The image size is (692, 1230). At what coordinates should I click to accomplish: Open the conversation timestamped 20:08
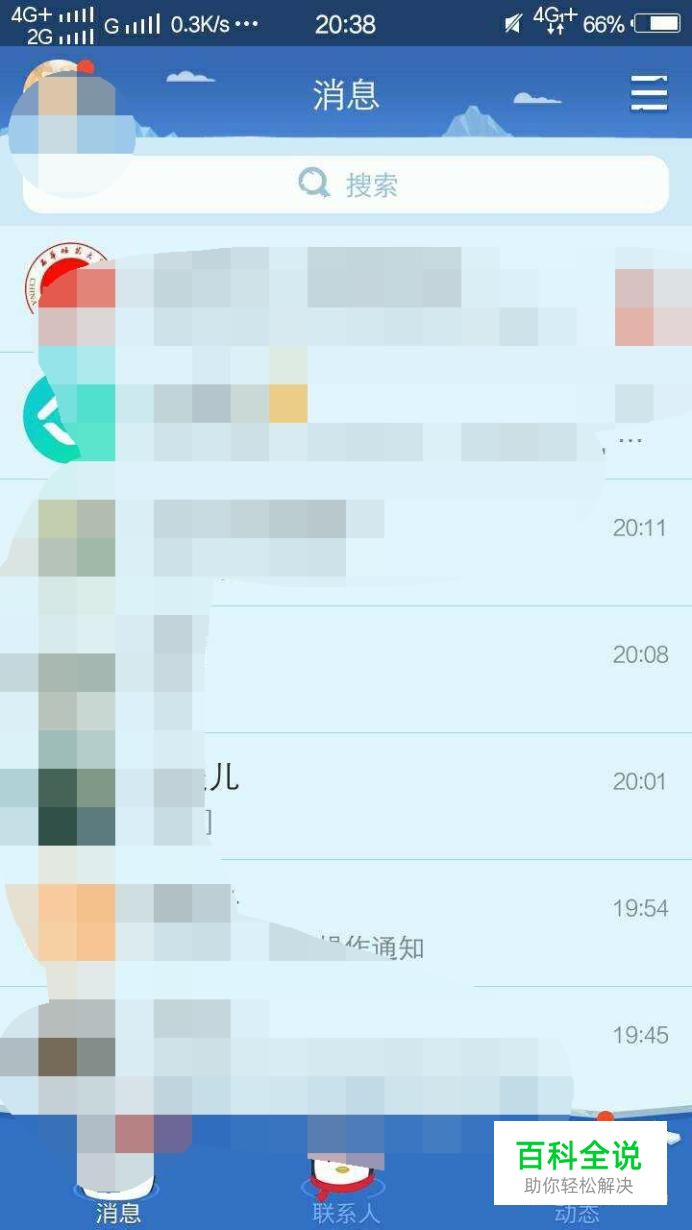pos(346,669)
